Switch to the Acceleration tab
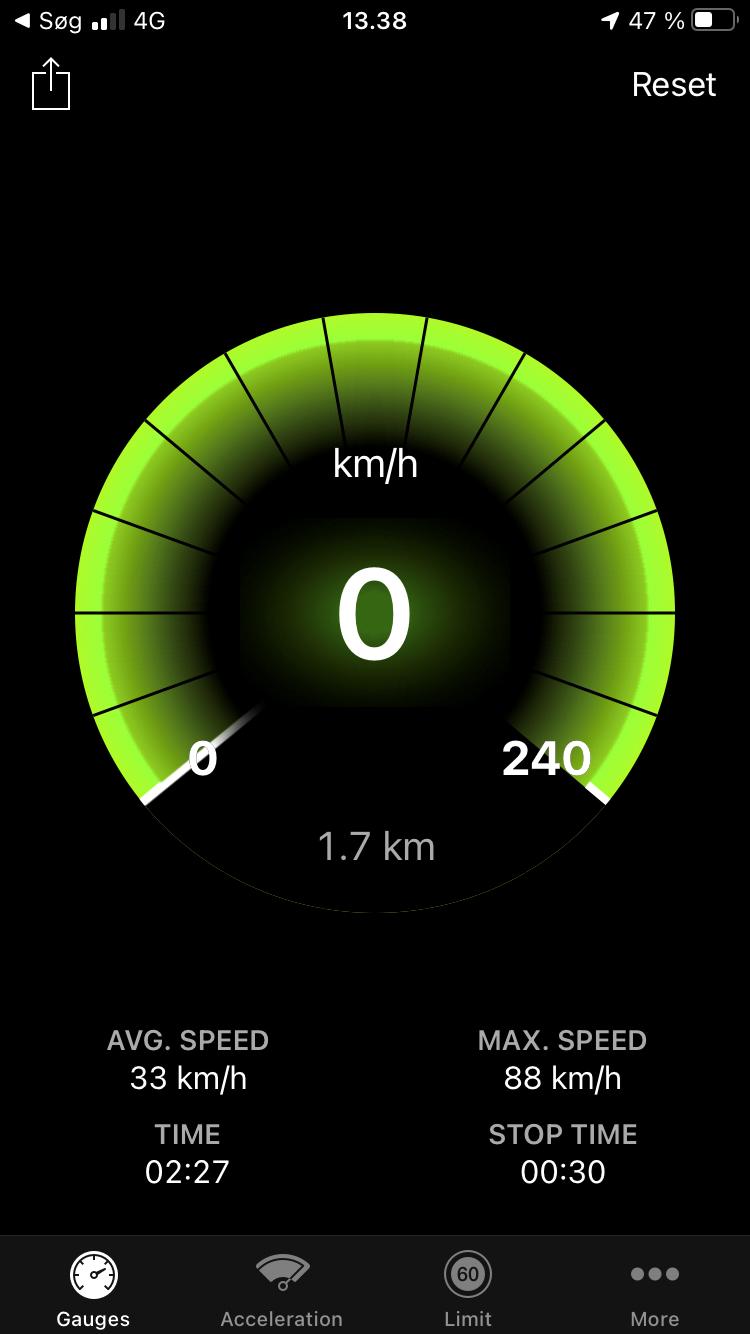Image resolution: width=750 pixels, height=1334 pixels. (x=281, y=1287)
